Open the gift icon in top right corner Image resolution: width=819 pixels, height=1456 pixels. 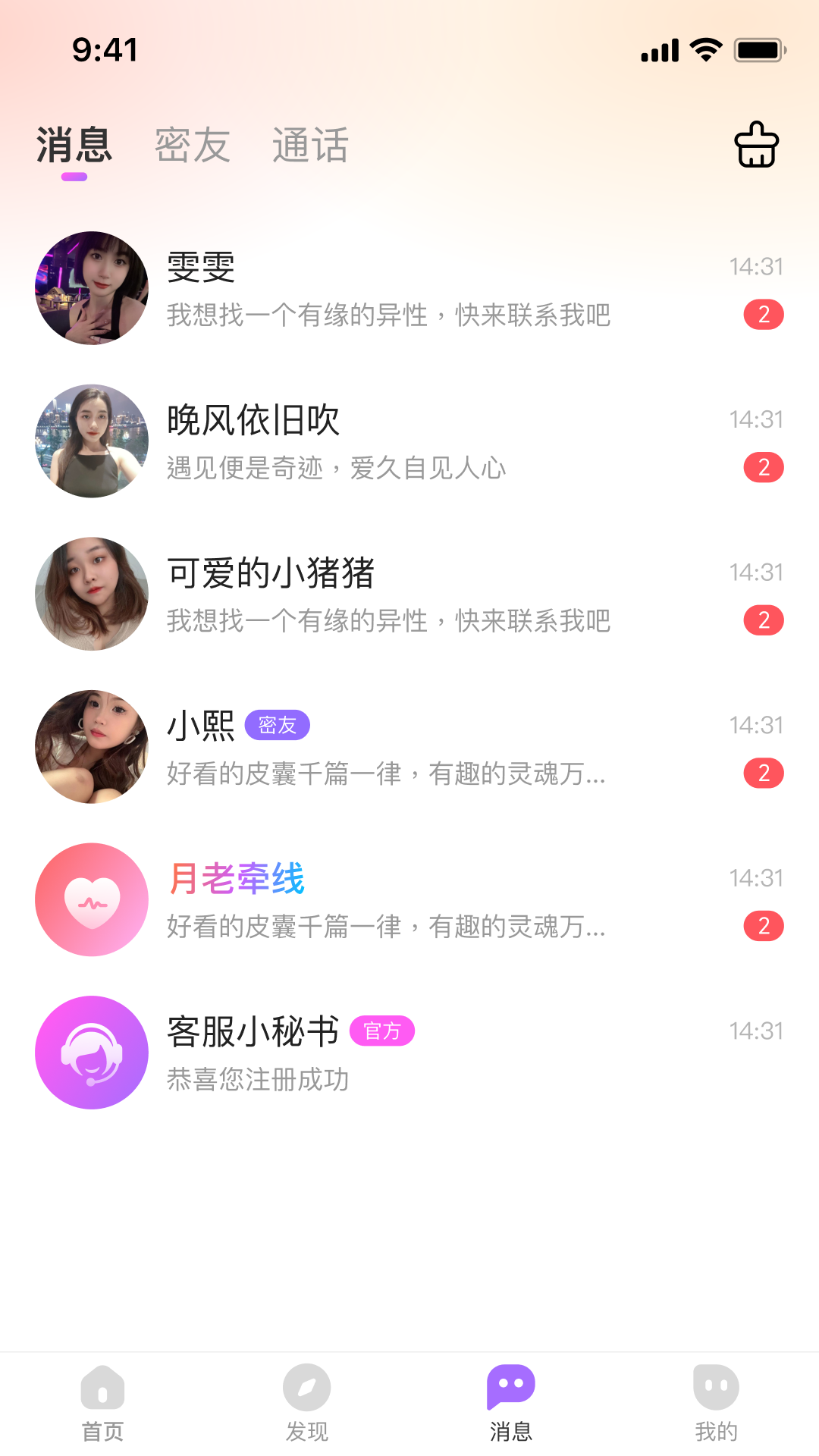coord(756,145)
